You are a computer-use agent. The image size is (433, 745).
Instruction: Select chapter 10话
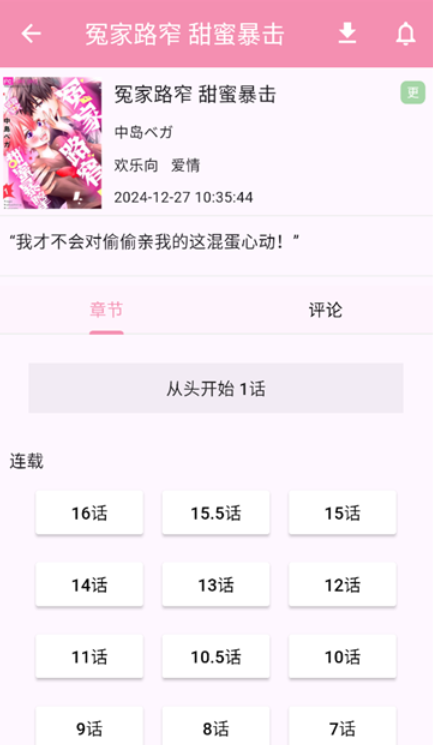pyautogui.click(x=342, y=657)
